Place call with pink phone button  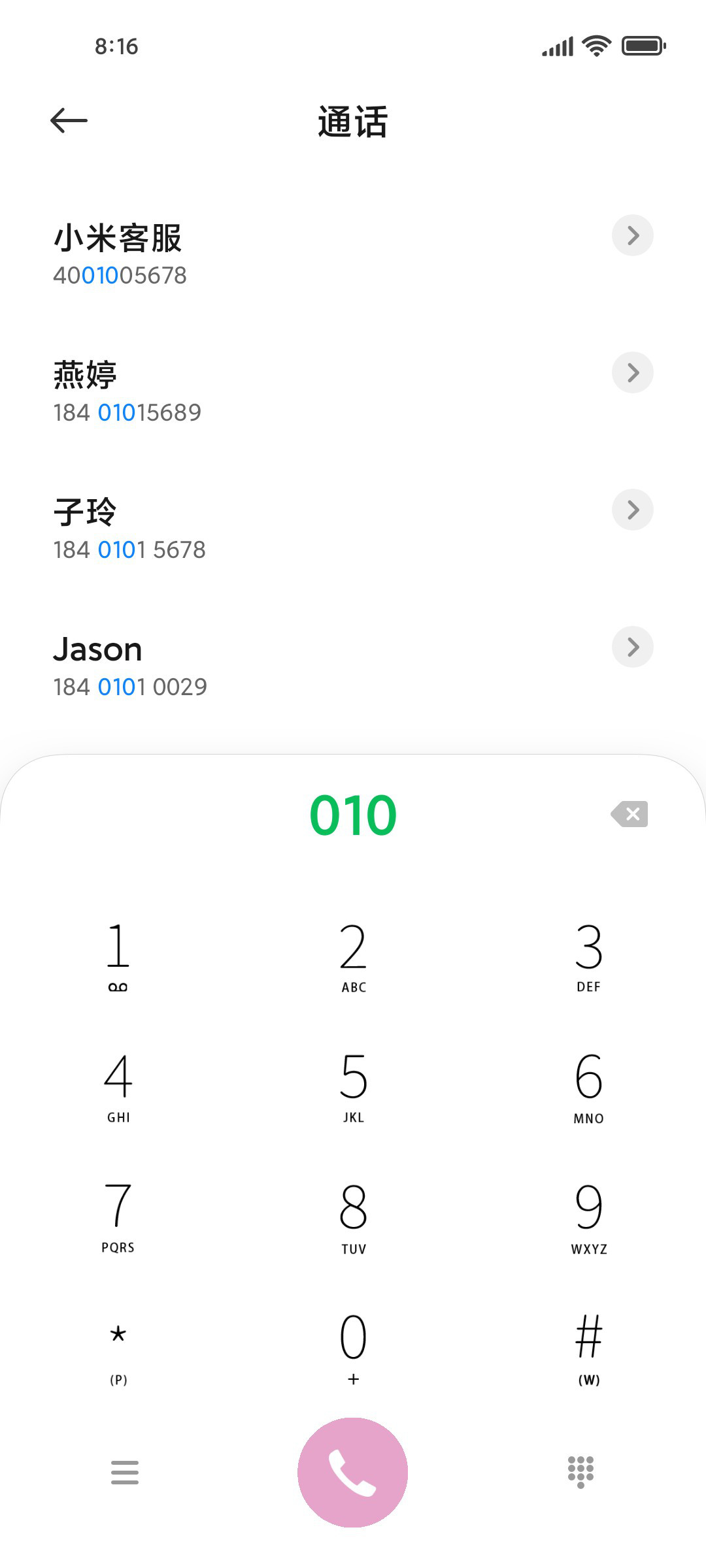coord(353,1473)
